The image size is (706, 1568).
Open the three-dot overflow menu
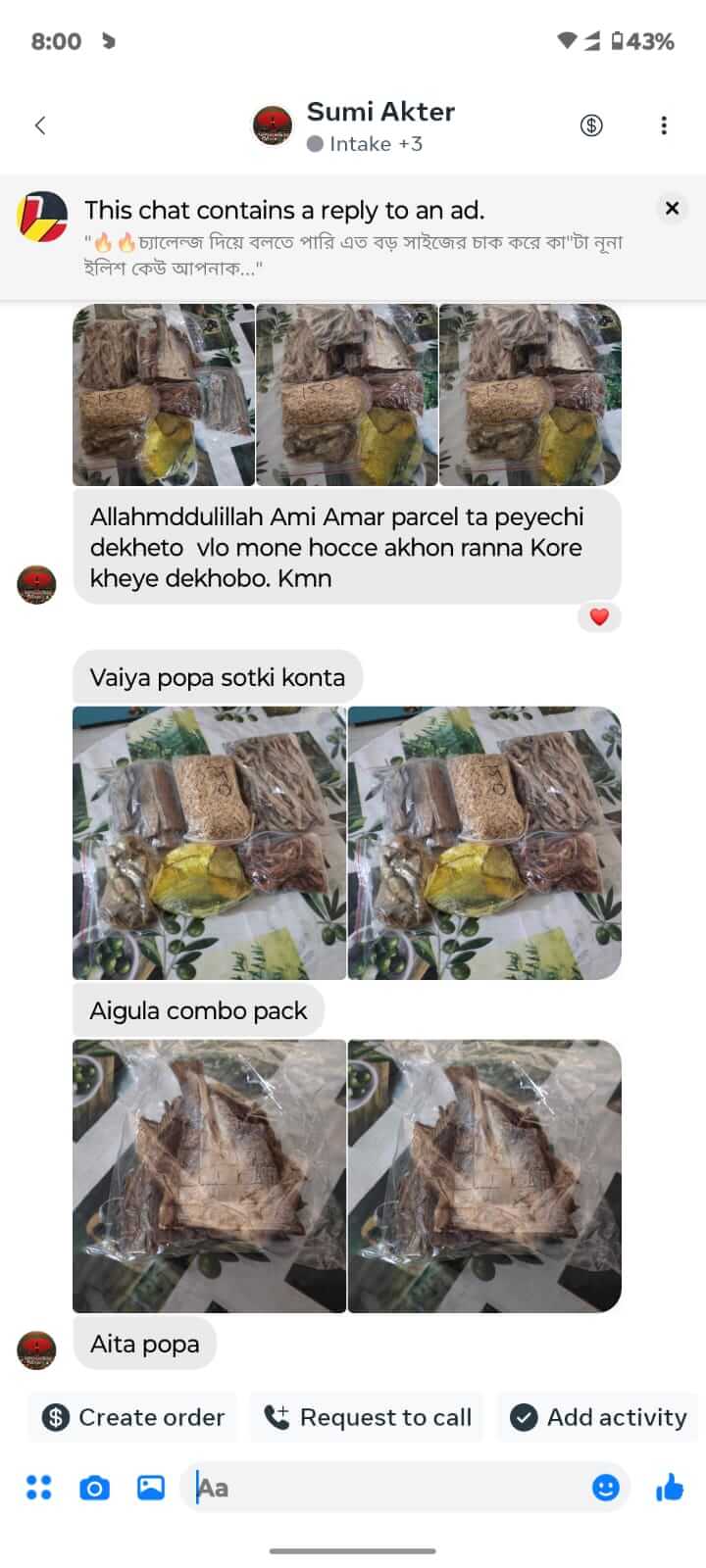664,125
